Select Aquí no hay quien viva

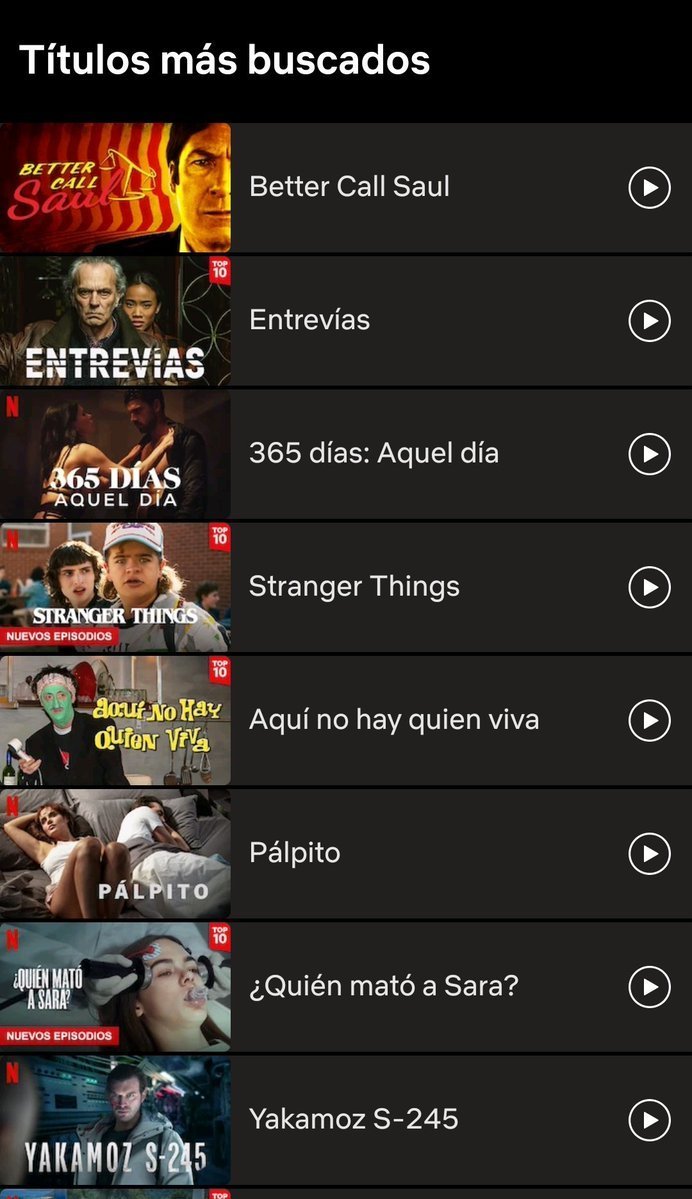393,720
